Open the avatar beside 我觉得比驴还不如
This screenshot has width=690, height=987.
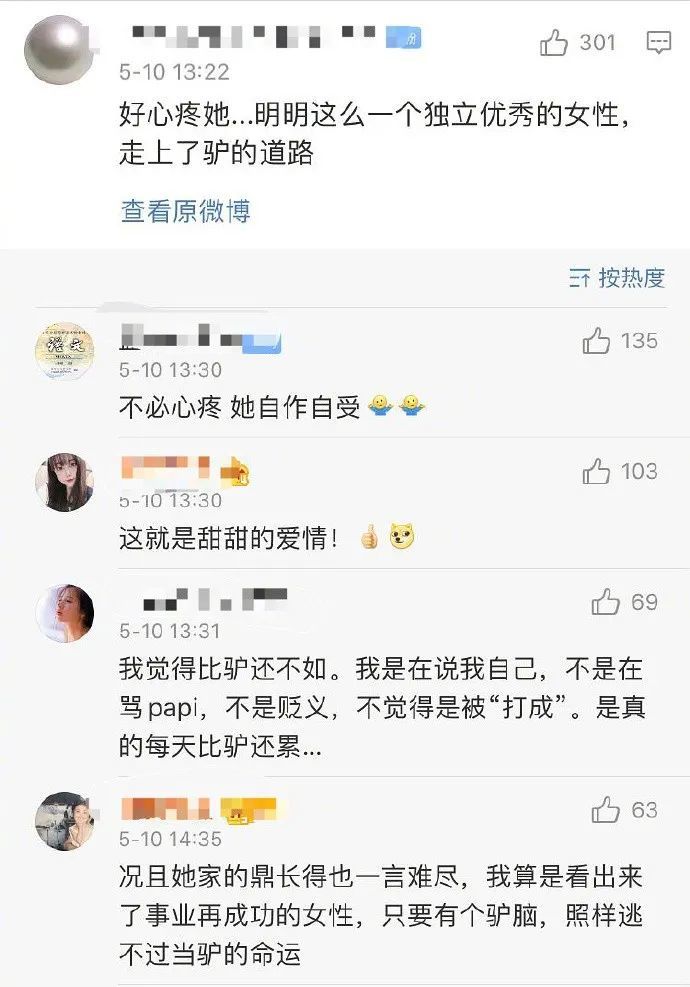(x=64, y=613)
